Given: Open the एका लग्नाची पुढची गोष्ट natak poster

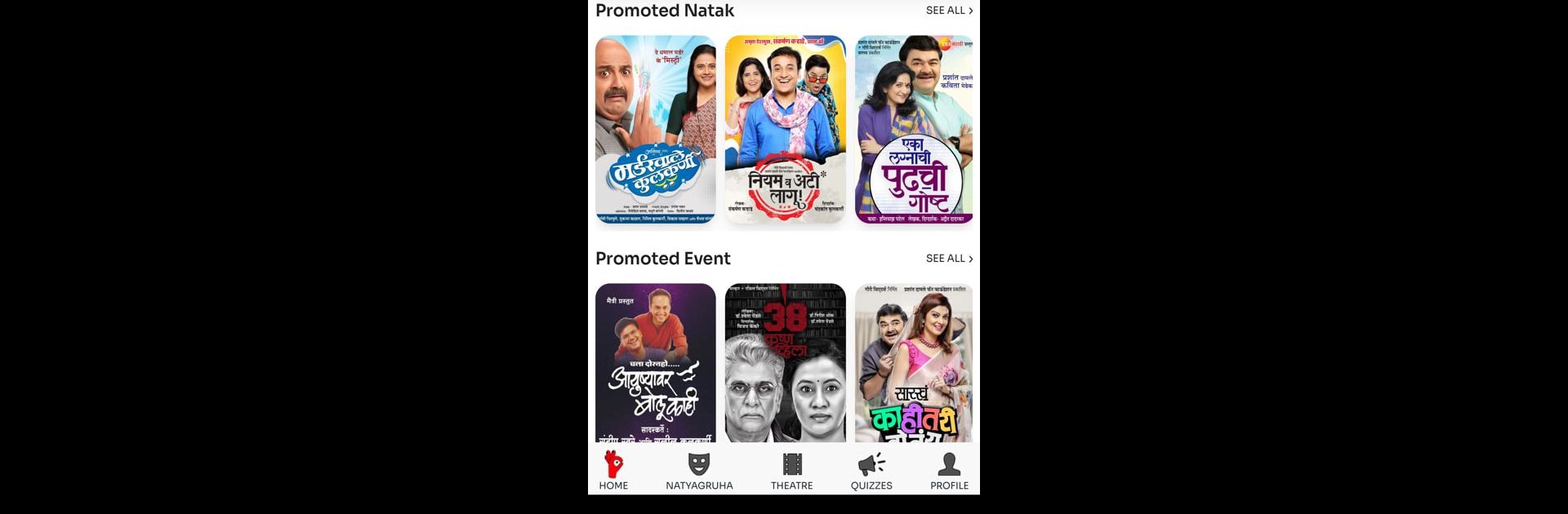Looking at the screenshot, I should pyautogui.click(x=914, y=130).
